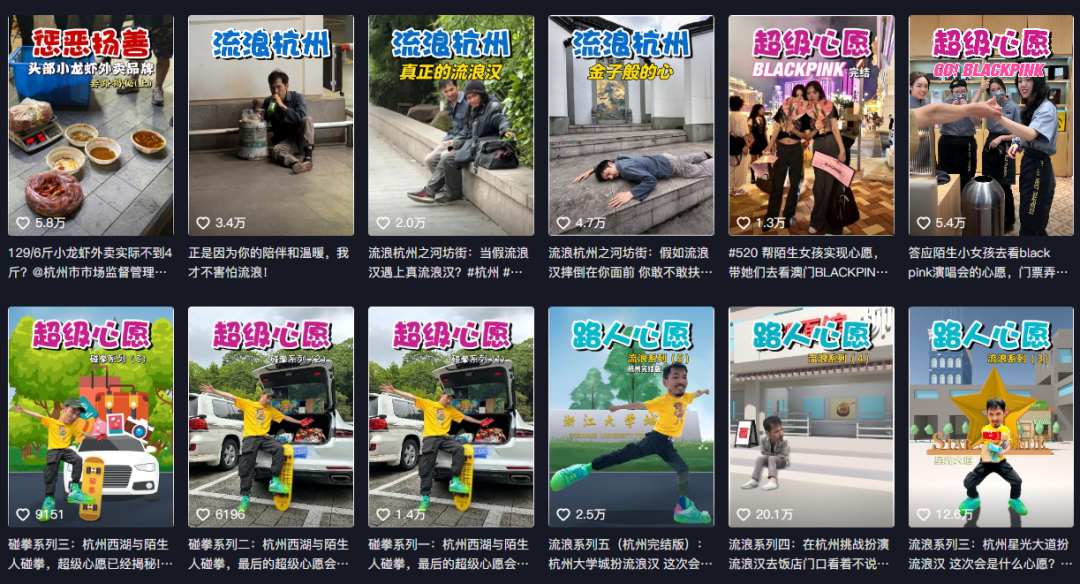Image resolution: width=1080 pixels, height=584 pixels.
Task: Open the 129/6斤小龙虾外卖 video
Action: point(91,125)
